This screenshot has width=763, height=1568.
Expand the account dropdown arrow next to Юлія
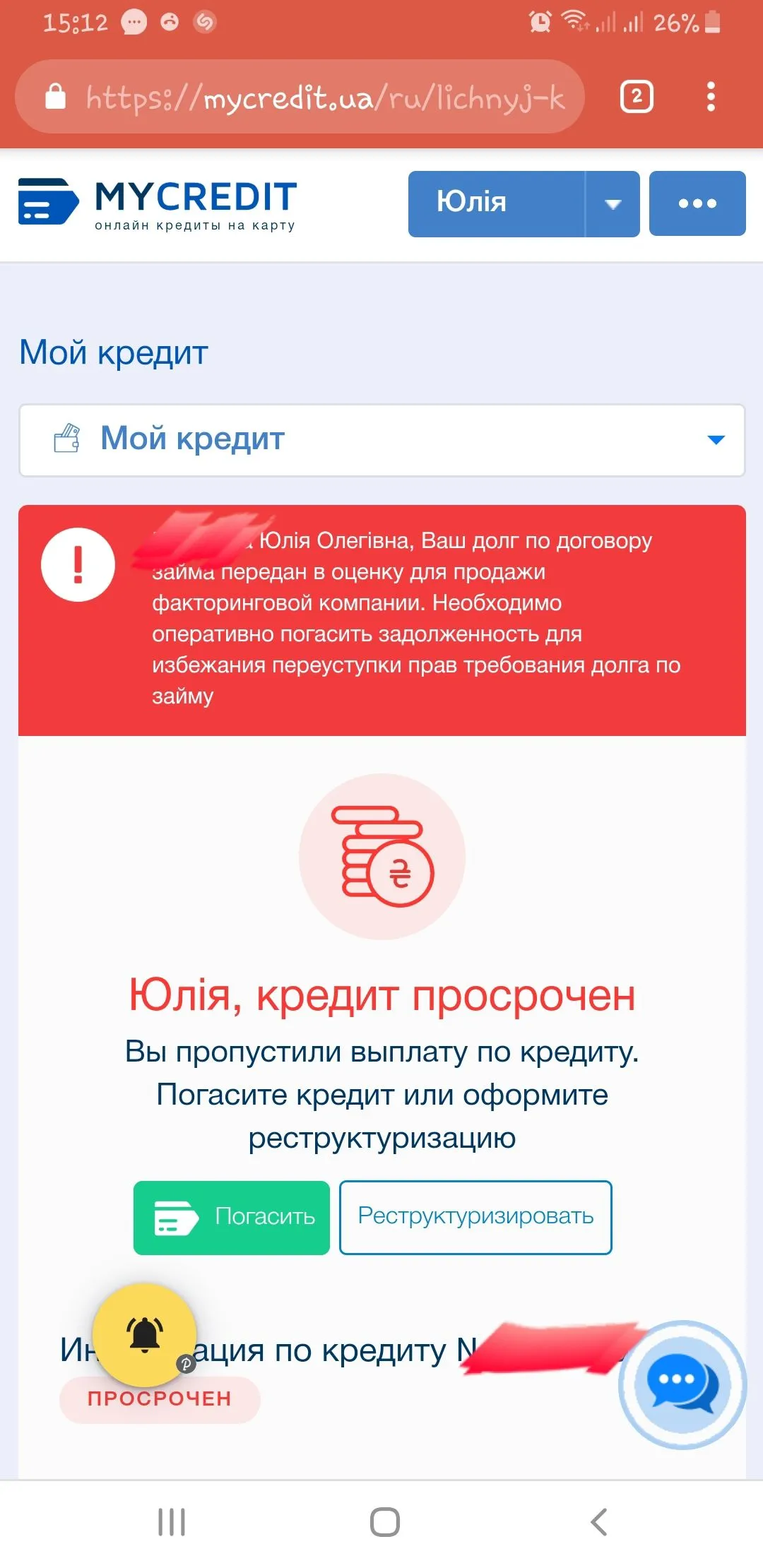613,203
